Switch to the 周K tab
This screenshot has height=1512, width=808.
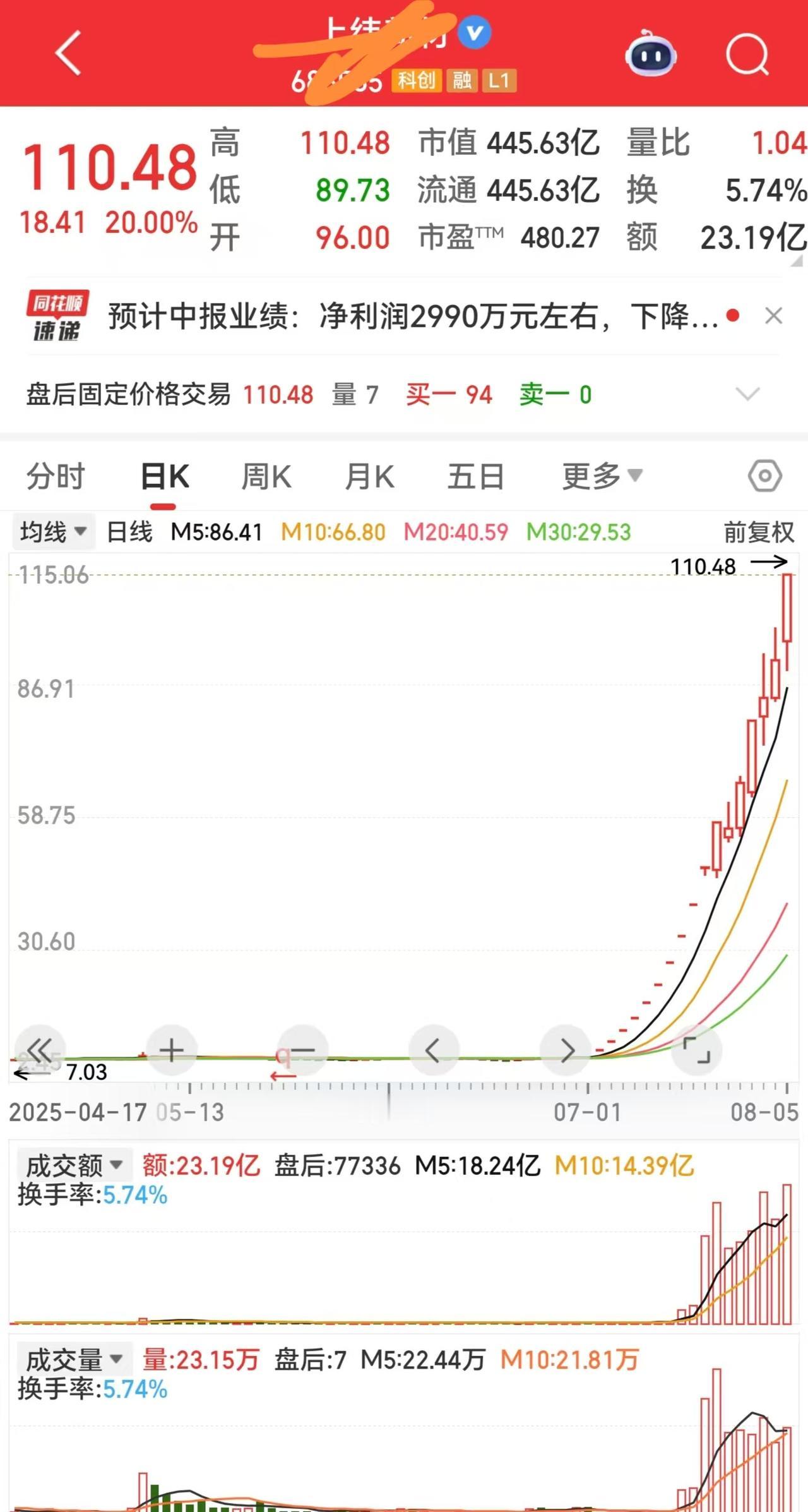pos(266,476)
